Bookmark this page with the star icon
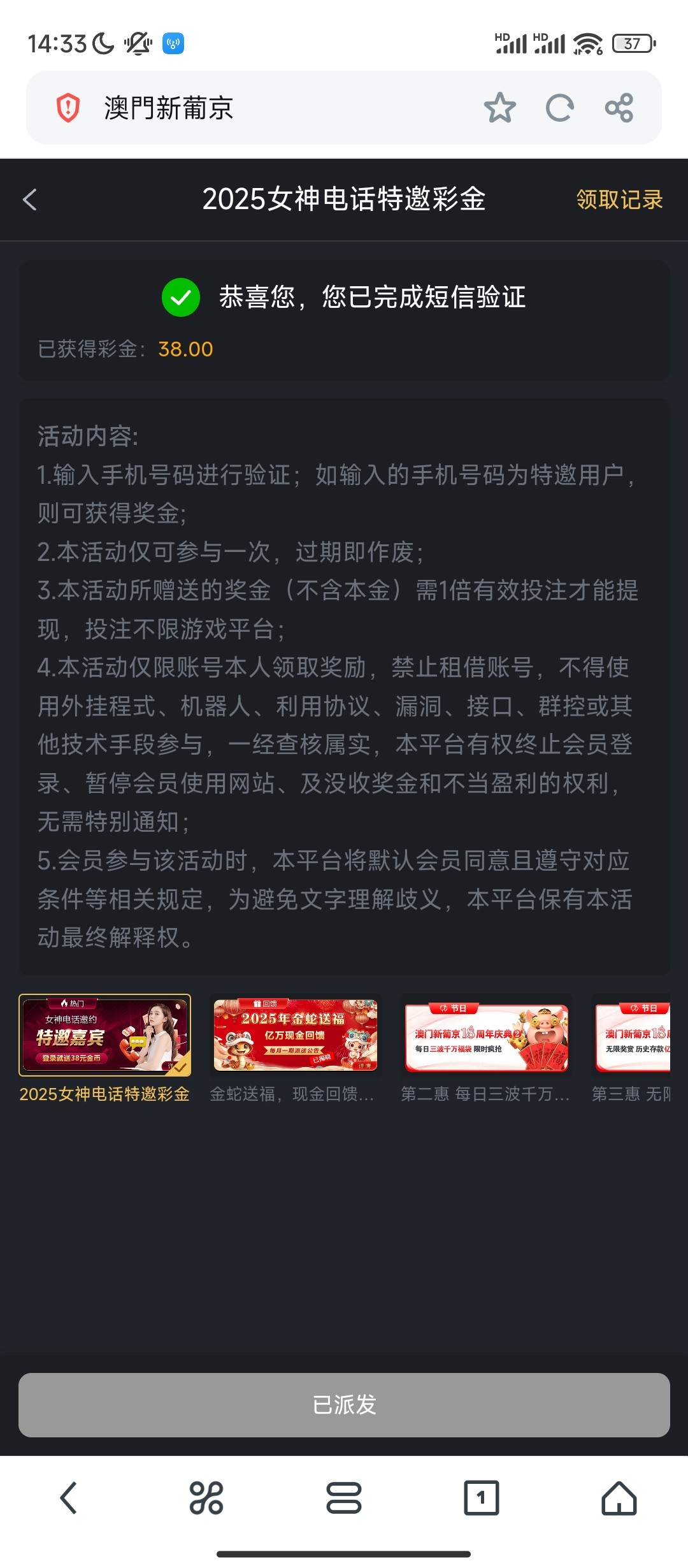The width and height of the screenshot is (688, 1568). (499, 108)
